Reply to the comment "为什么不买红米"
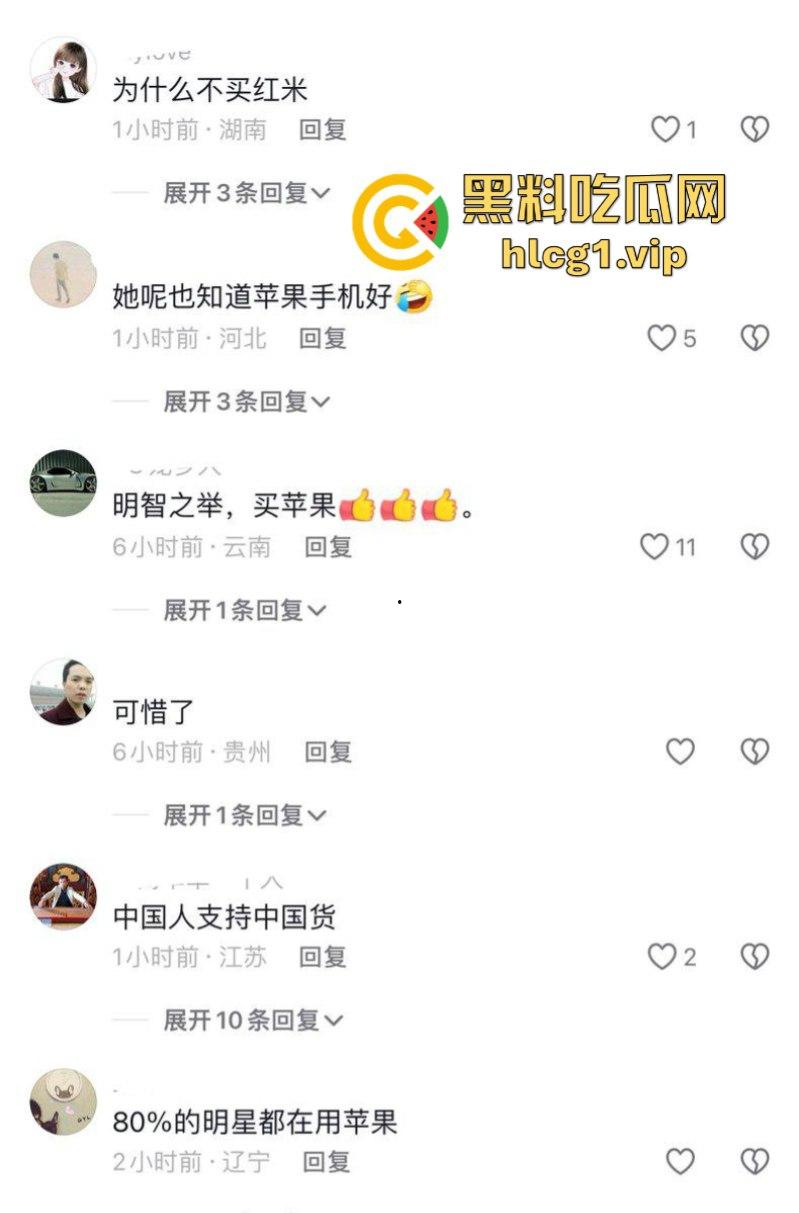799x1213 pixels. tap(323, 129)
